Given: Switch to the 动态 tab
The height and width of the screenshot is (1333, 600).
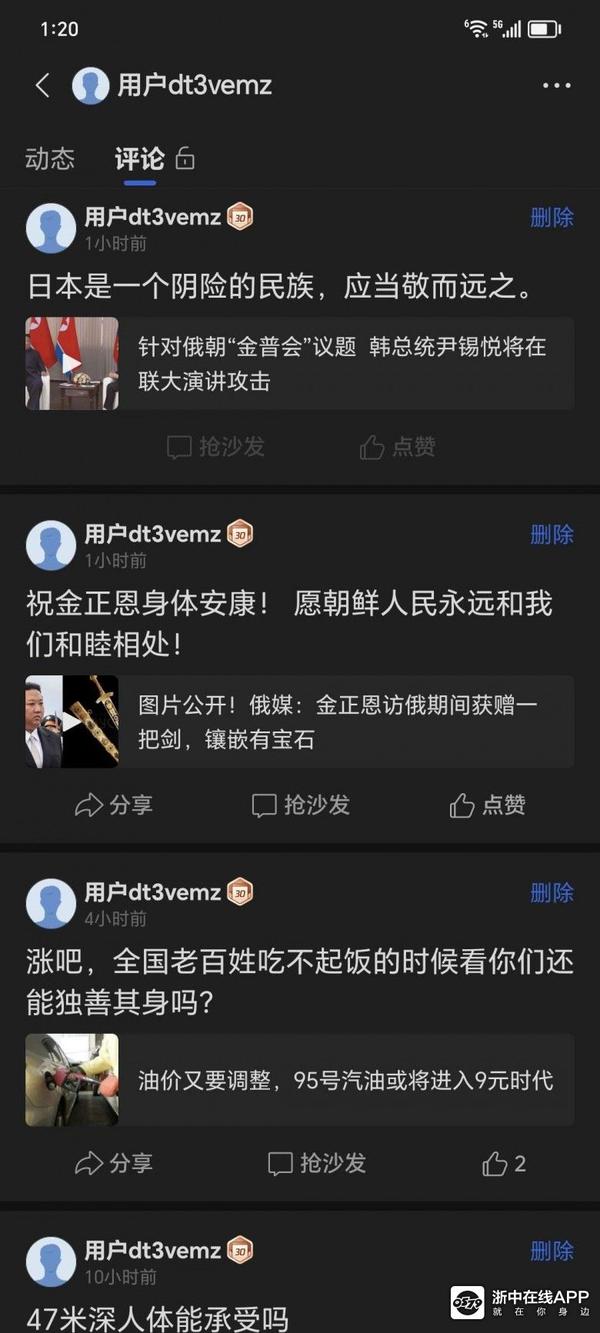Looking at the screenshot, I should pos(50,159).
